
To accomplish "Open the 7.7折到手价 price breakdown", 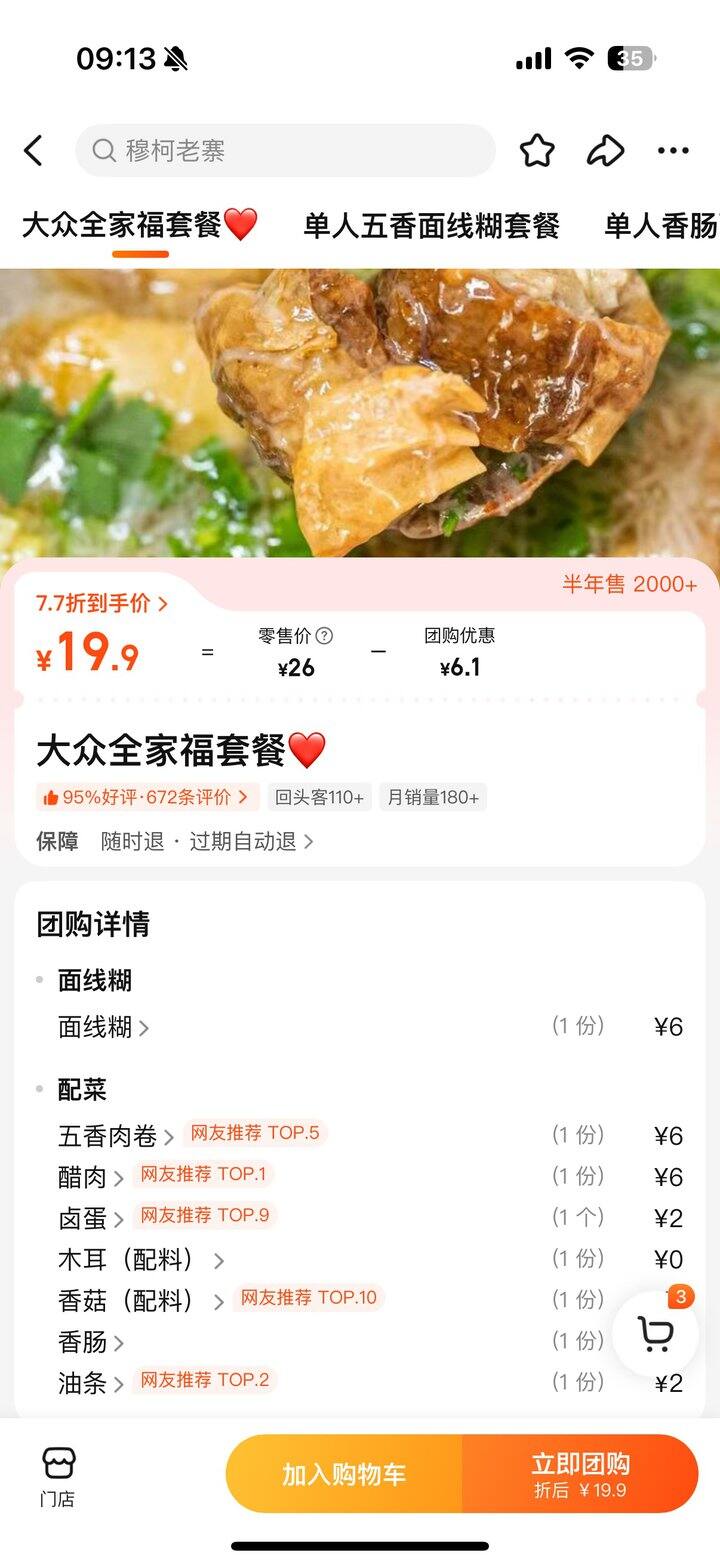I will (x=100, y=603).
